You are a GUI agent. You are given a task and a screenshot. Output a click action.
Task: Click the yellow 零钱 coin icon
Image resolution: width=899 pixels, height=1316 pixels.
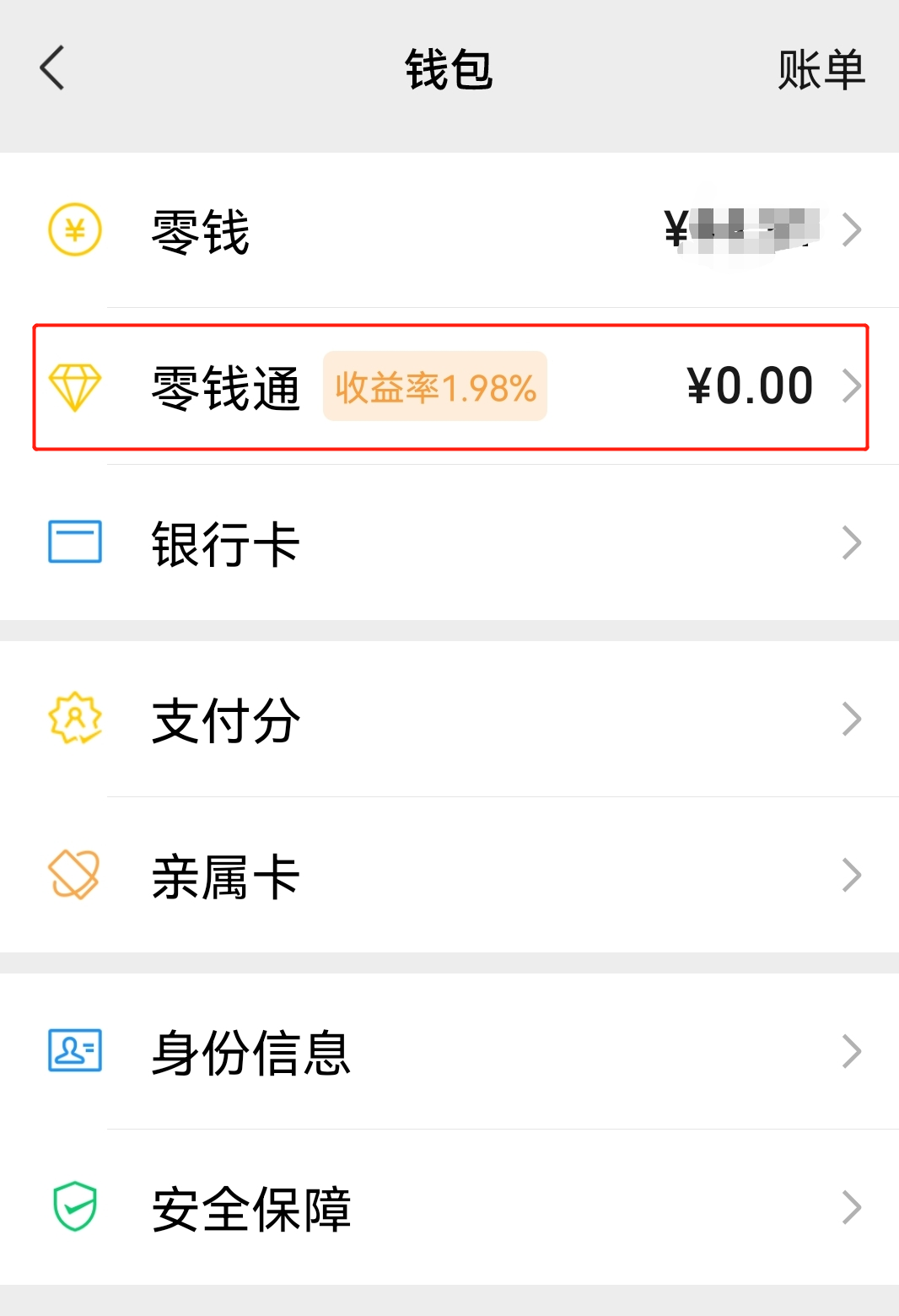click(74, 228)
